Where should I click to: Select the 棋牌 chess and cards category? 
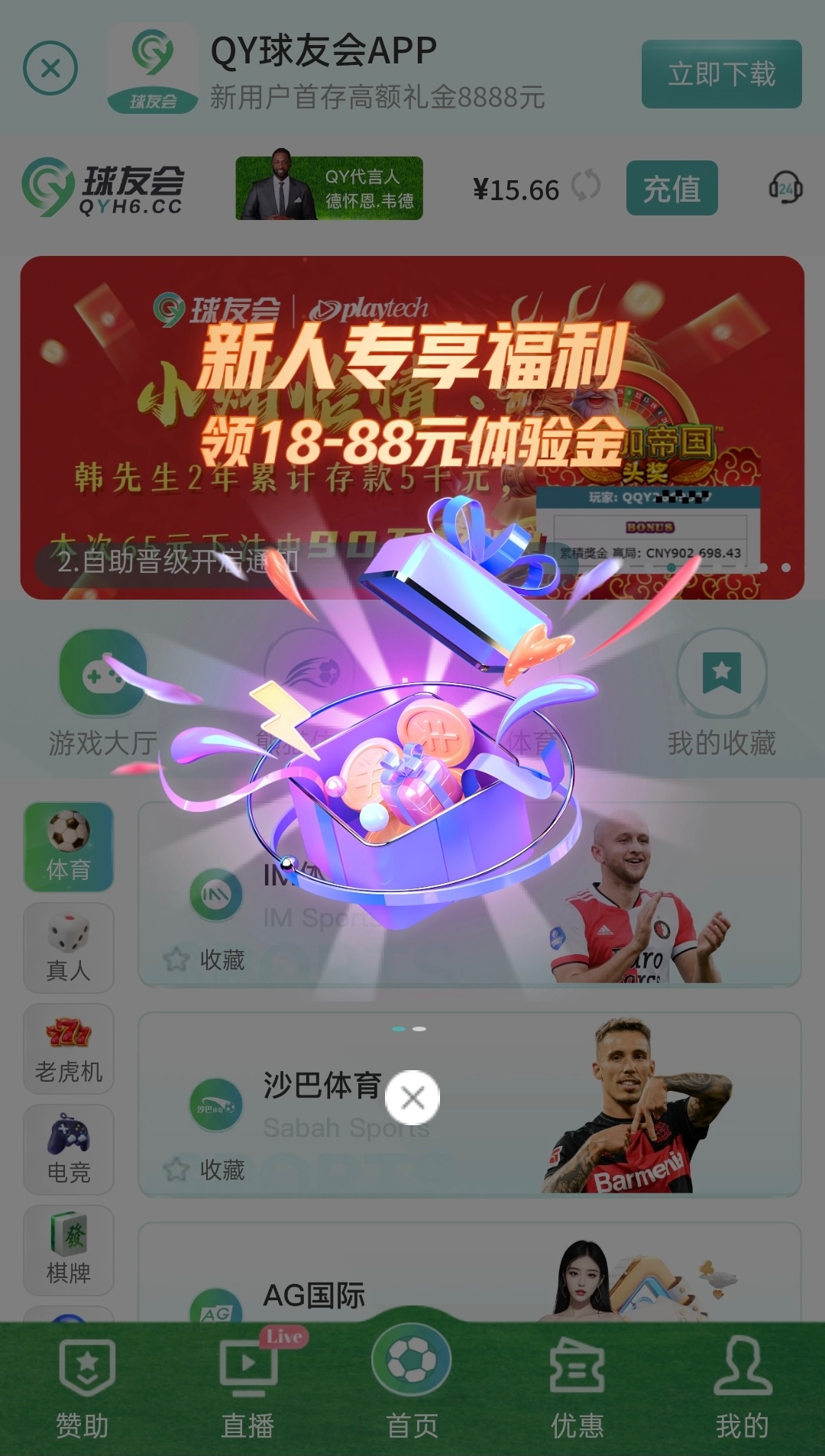click(69, 1250)
